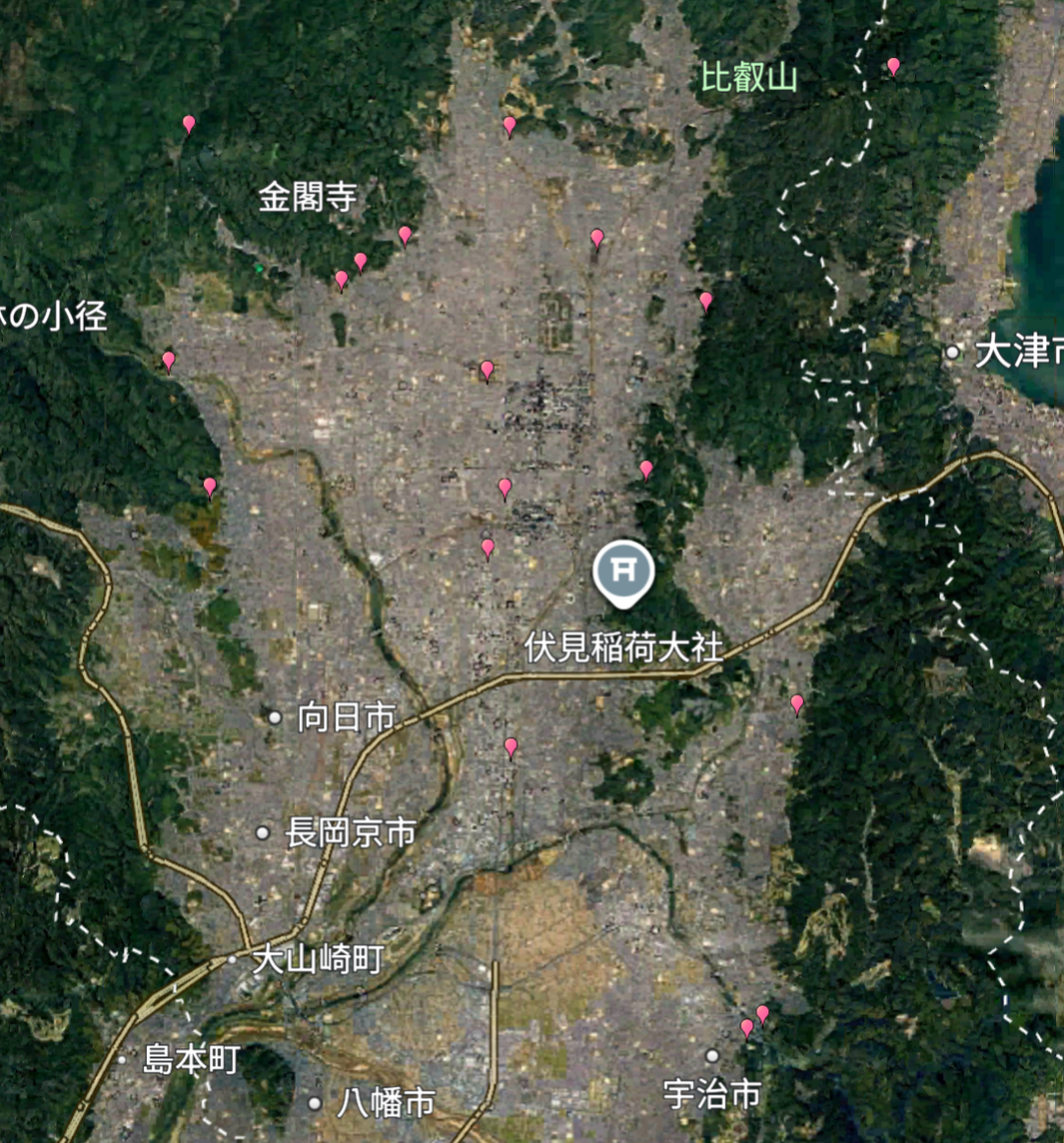Tap the pink pin west of 金閣寺 label
The width and height of the screenshot is (1064, 1143).
coord(189,124)
